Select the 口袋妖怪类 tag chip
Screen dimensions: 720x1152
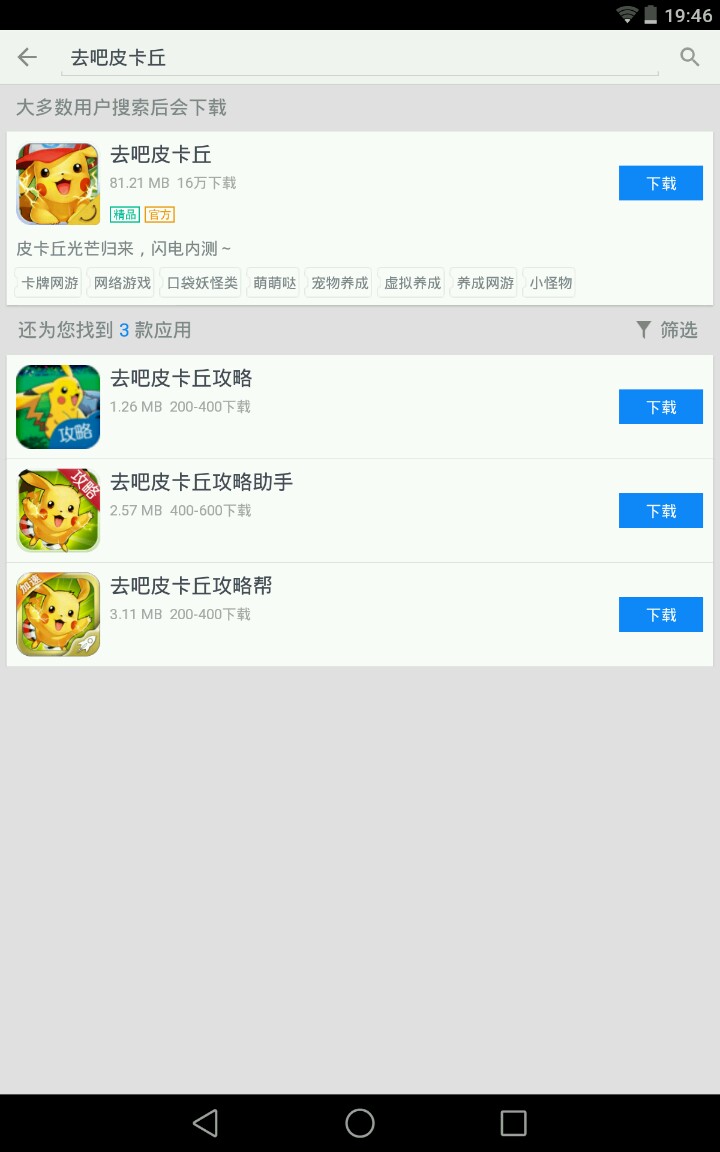202,283
